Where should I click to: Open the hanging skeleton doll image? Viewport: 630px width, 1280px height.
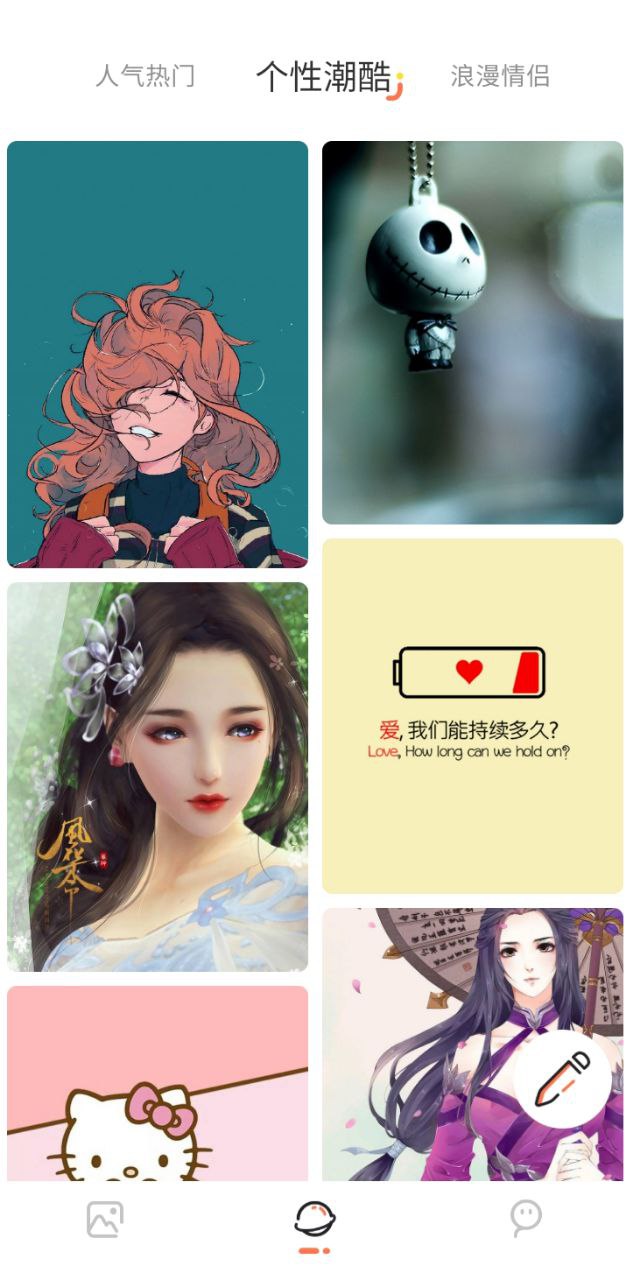pos(472,332)
